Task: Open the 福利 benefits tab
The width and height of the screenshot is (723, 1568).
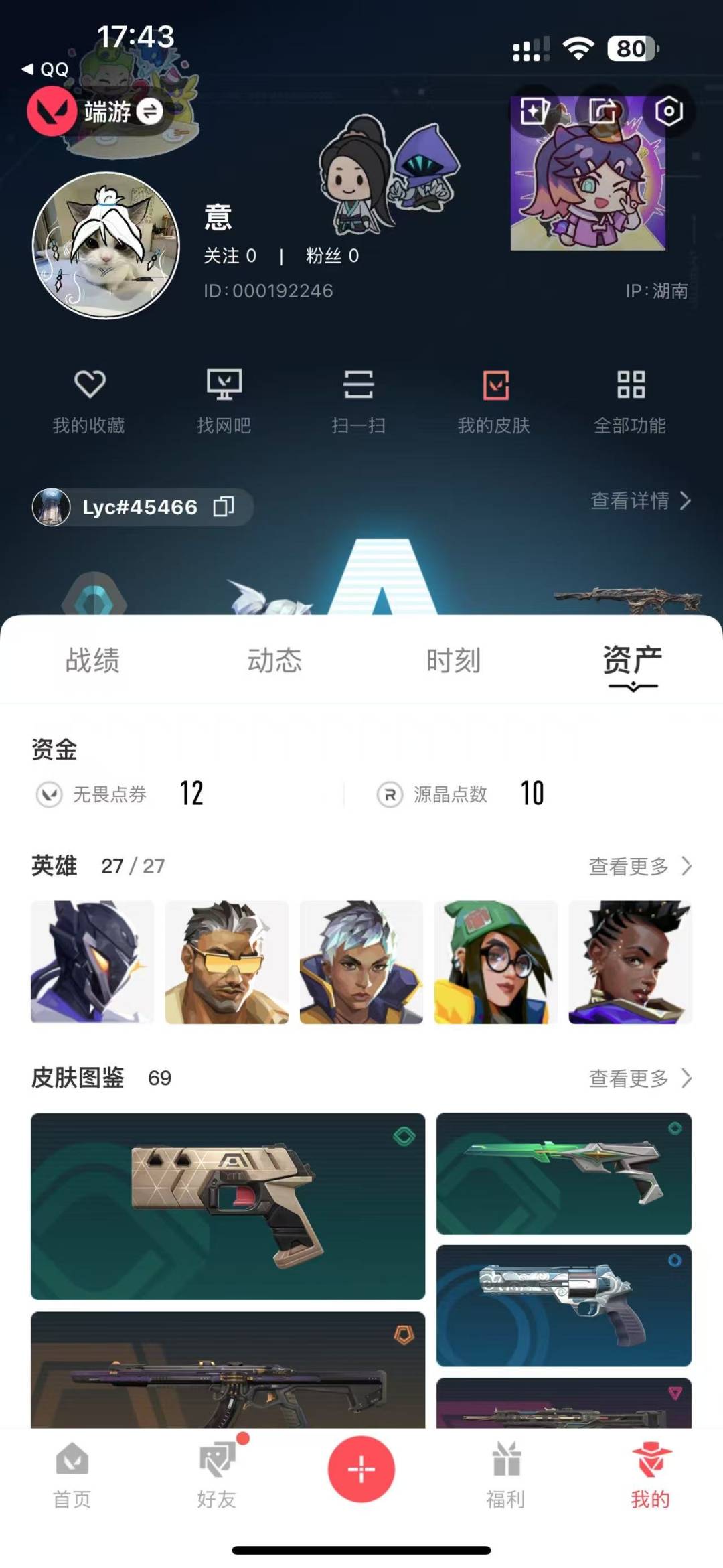Action: pos(506,1475)
